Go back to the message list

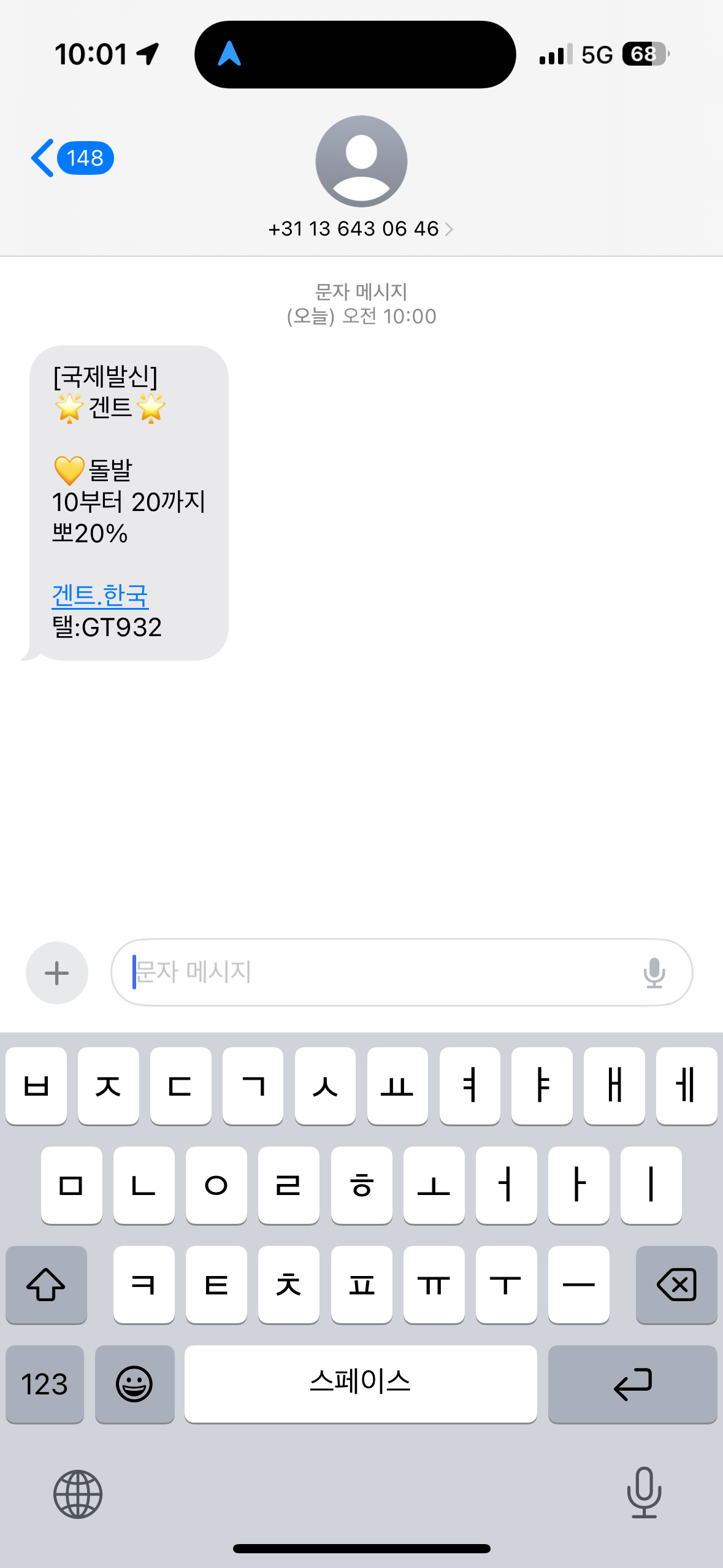point(71,158)
